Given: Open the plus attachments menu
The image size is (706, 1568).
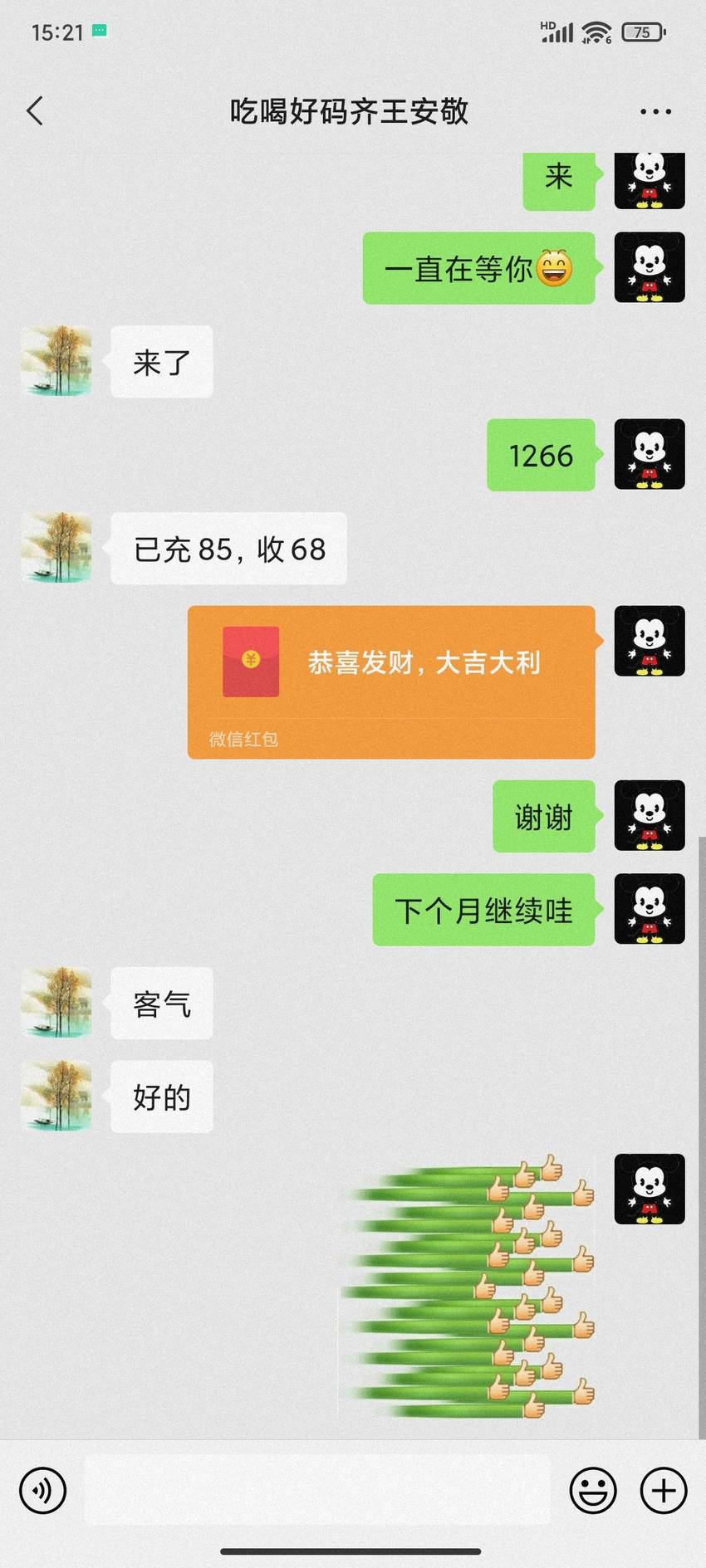Looking at the screenshot, I should pyautogui.click(x=664, y=1490).
